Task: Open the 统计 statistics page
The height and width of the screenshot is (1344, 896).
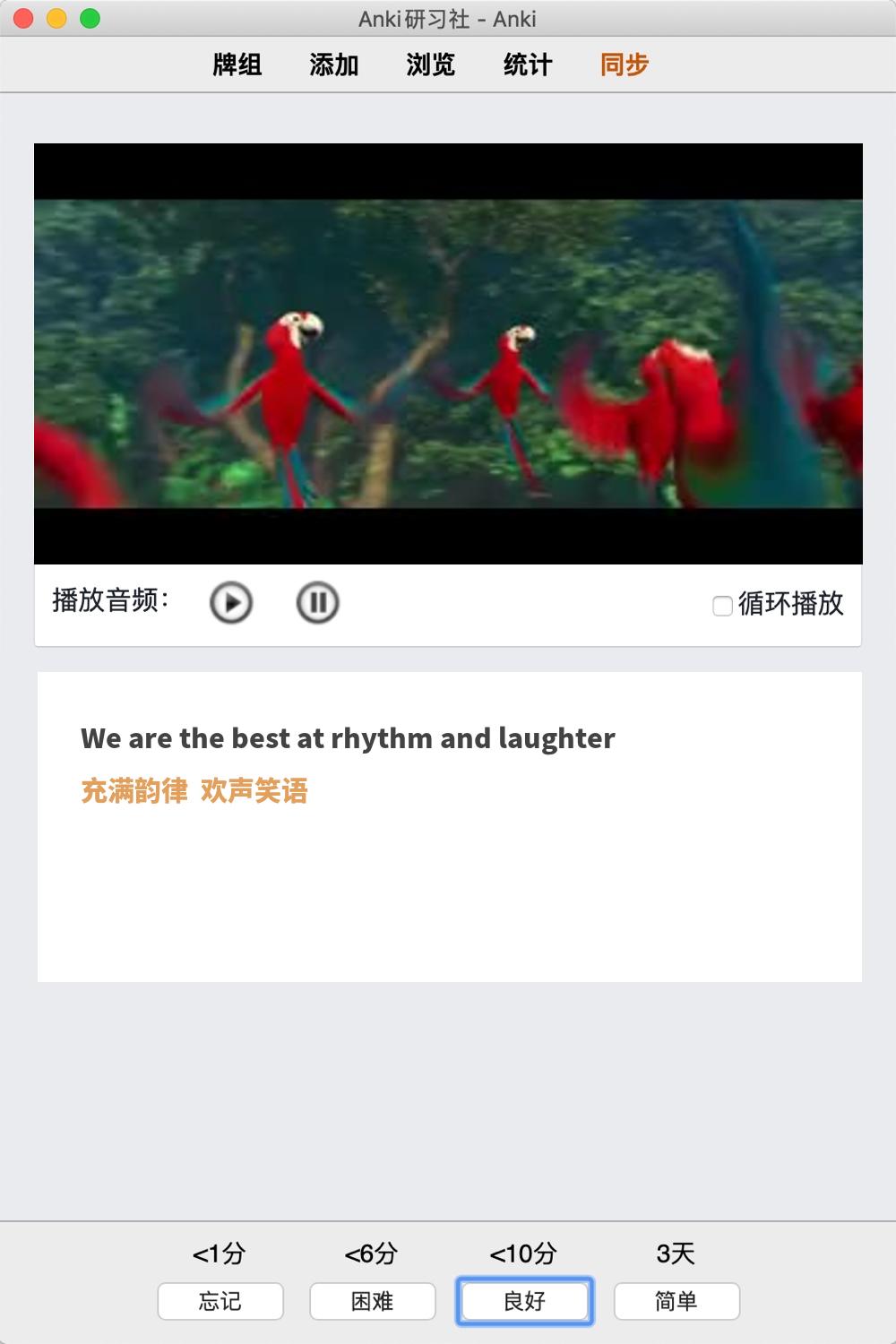Action: (528, 65)
